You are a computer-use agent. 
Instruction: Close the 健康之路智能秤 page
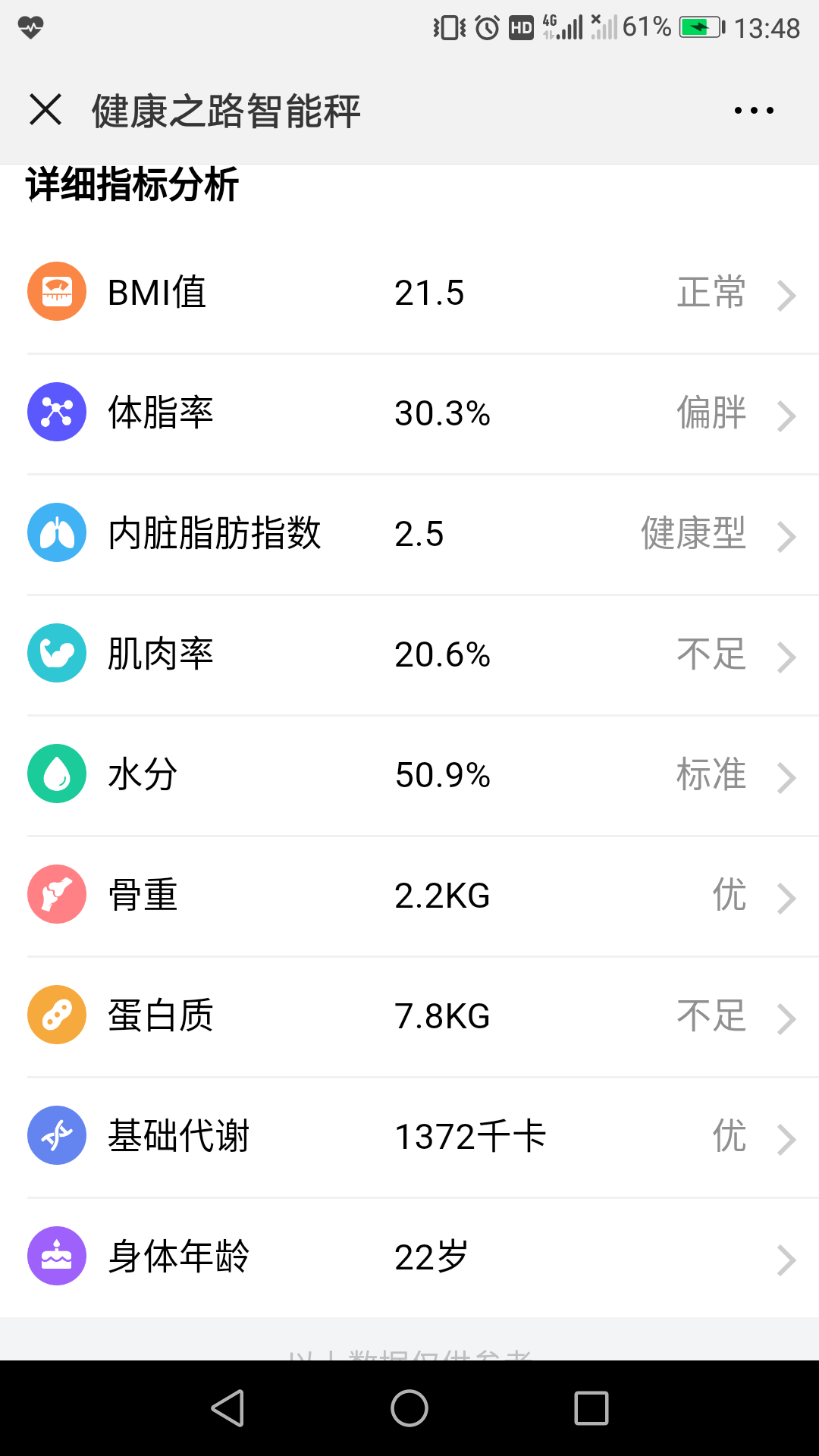45,110
